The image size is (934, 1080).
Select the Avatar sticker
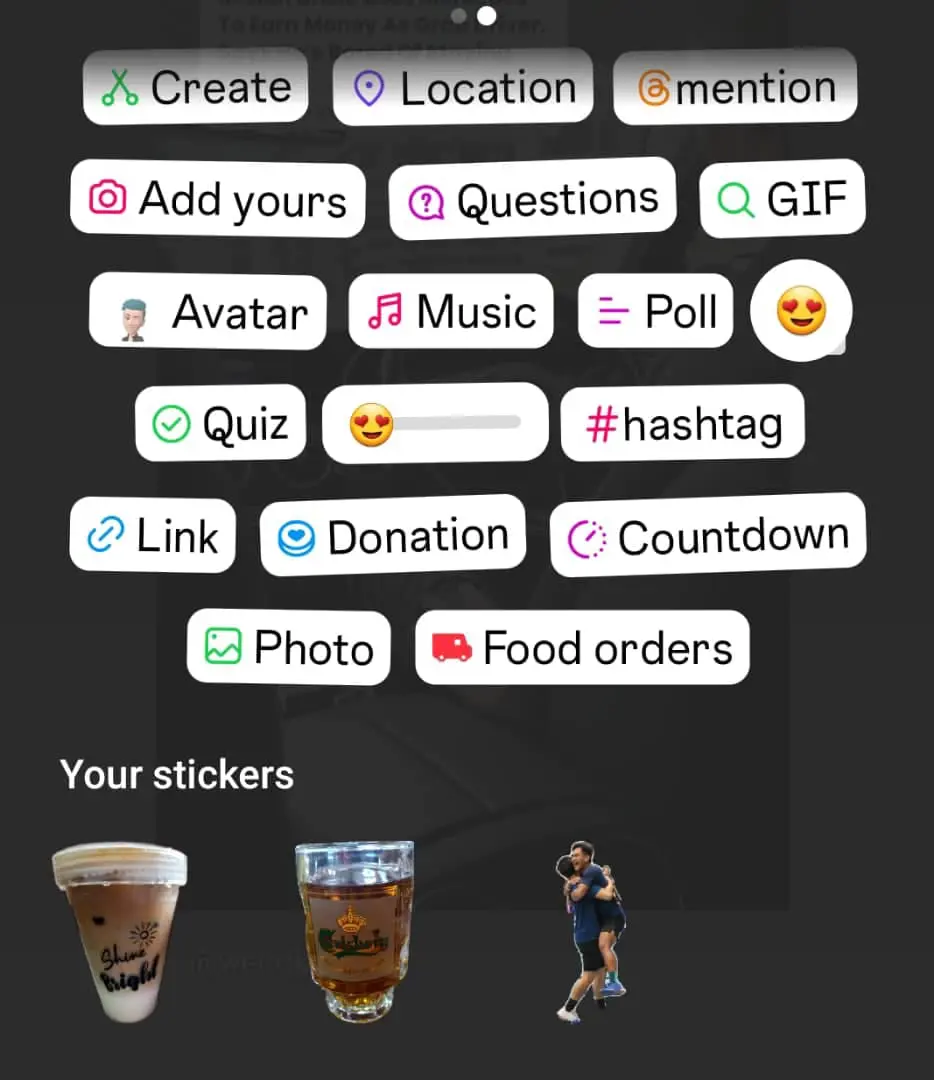pos(206,311)
